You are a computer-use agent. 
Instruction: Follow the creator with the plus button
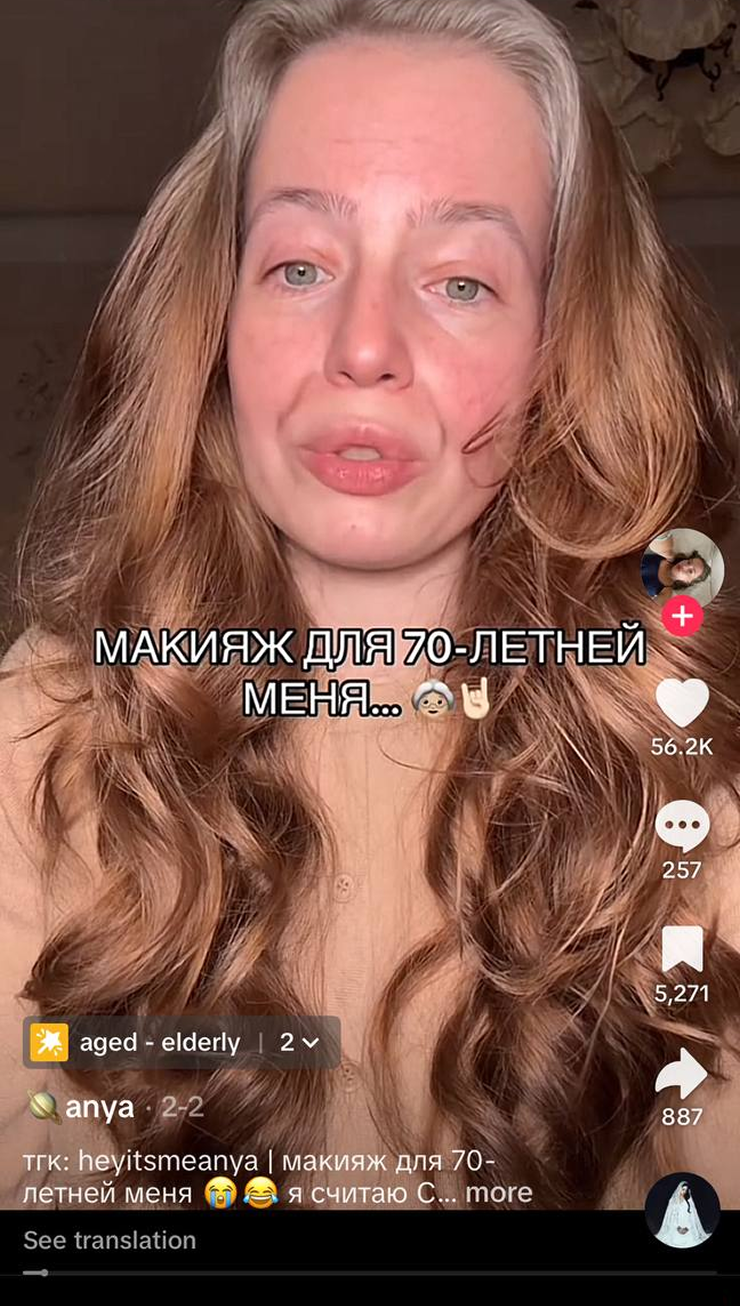682,616
